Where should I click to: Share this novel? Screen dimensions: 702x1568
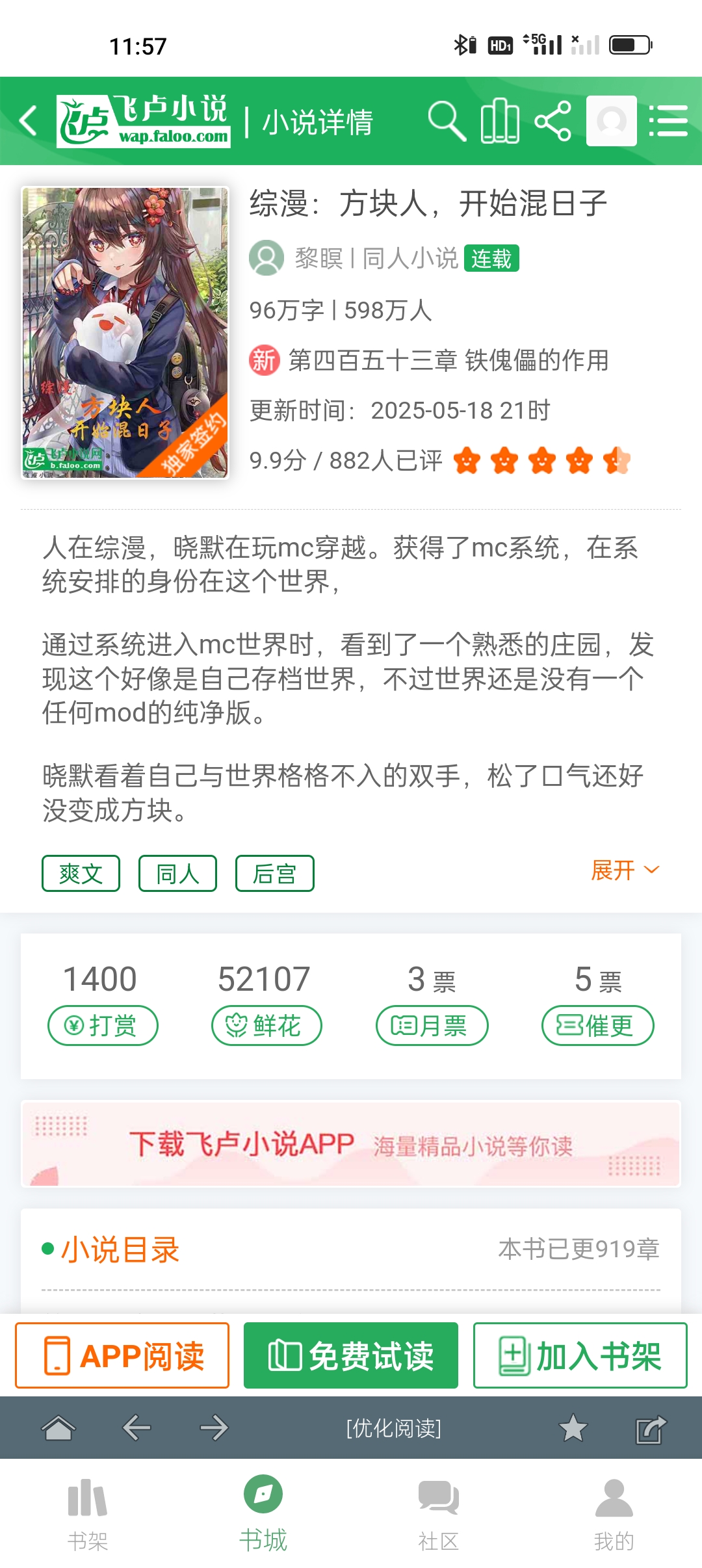click(552, 121)
